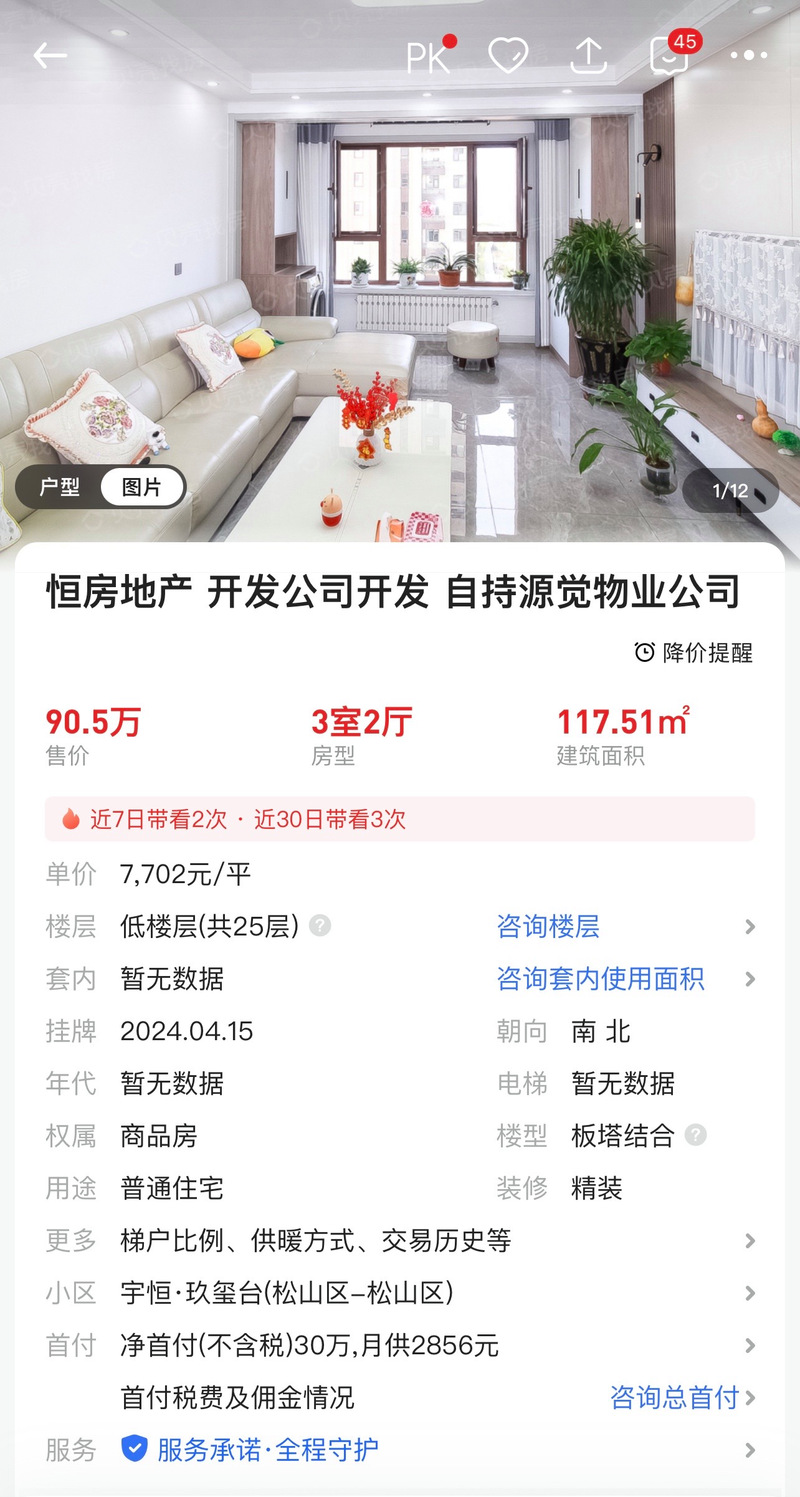This screenshot has width=800, height=1497.
Task: Open 咨询总首付 down payment consultation
Action: [x=672, y=1398]
